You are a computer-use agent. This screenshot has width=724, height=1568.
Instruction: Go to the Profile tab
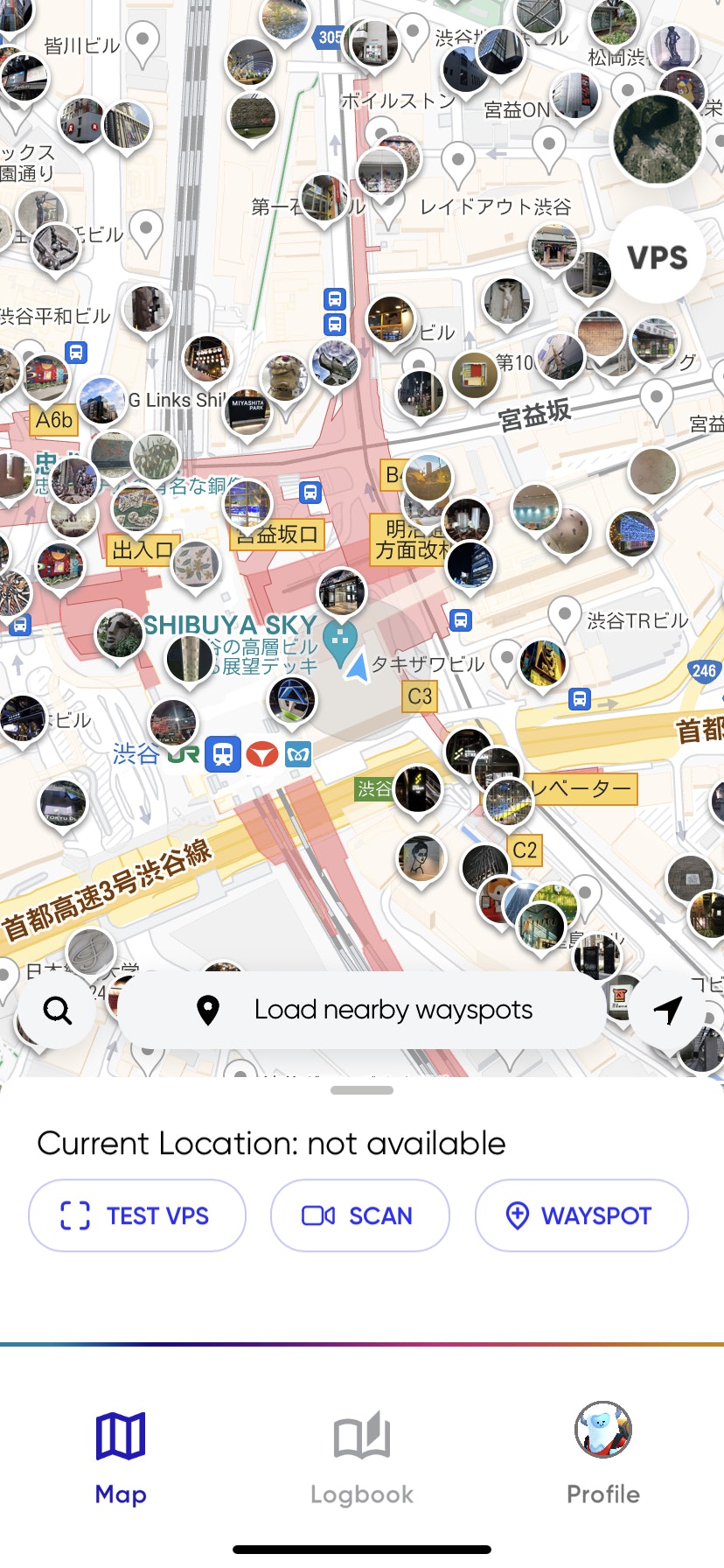pyautogui.click(x=603, y=1457)
